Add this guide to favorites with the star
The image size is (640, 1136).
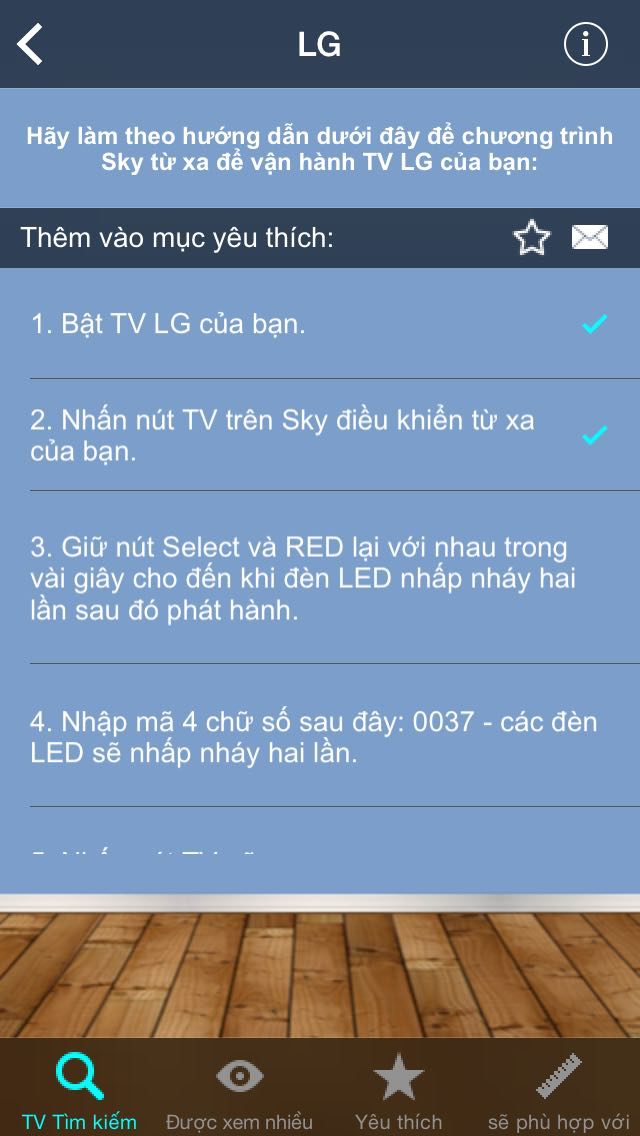(x=531, y=238)
